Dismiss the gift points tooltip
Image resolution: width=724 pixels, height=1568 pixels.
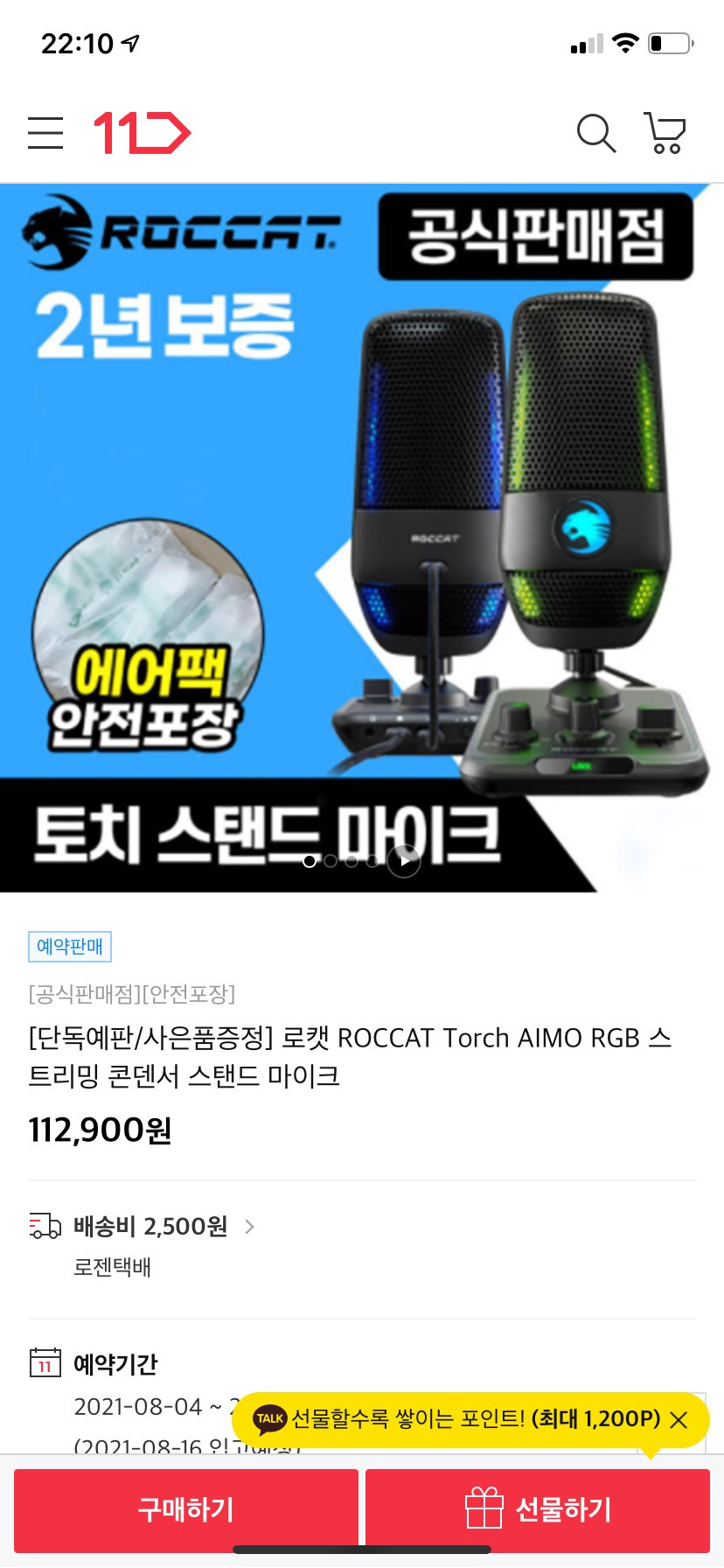[x=679, y=1419]
